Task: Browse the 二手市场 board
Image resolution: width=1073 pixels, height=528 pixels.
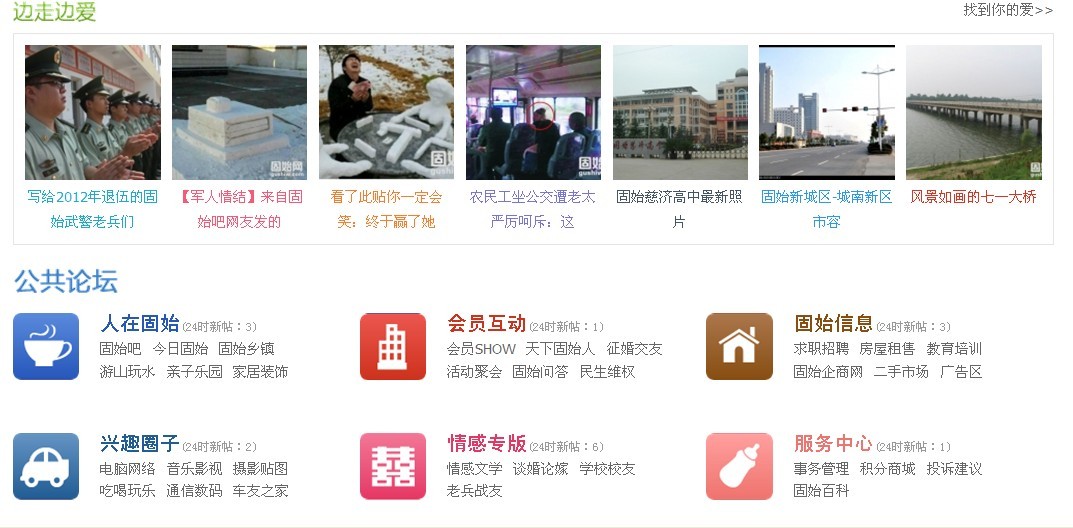Action: 901,372
